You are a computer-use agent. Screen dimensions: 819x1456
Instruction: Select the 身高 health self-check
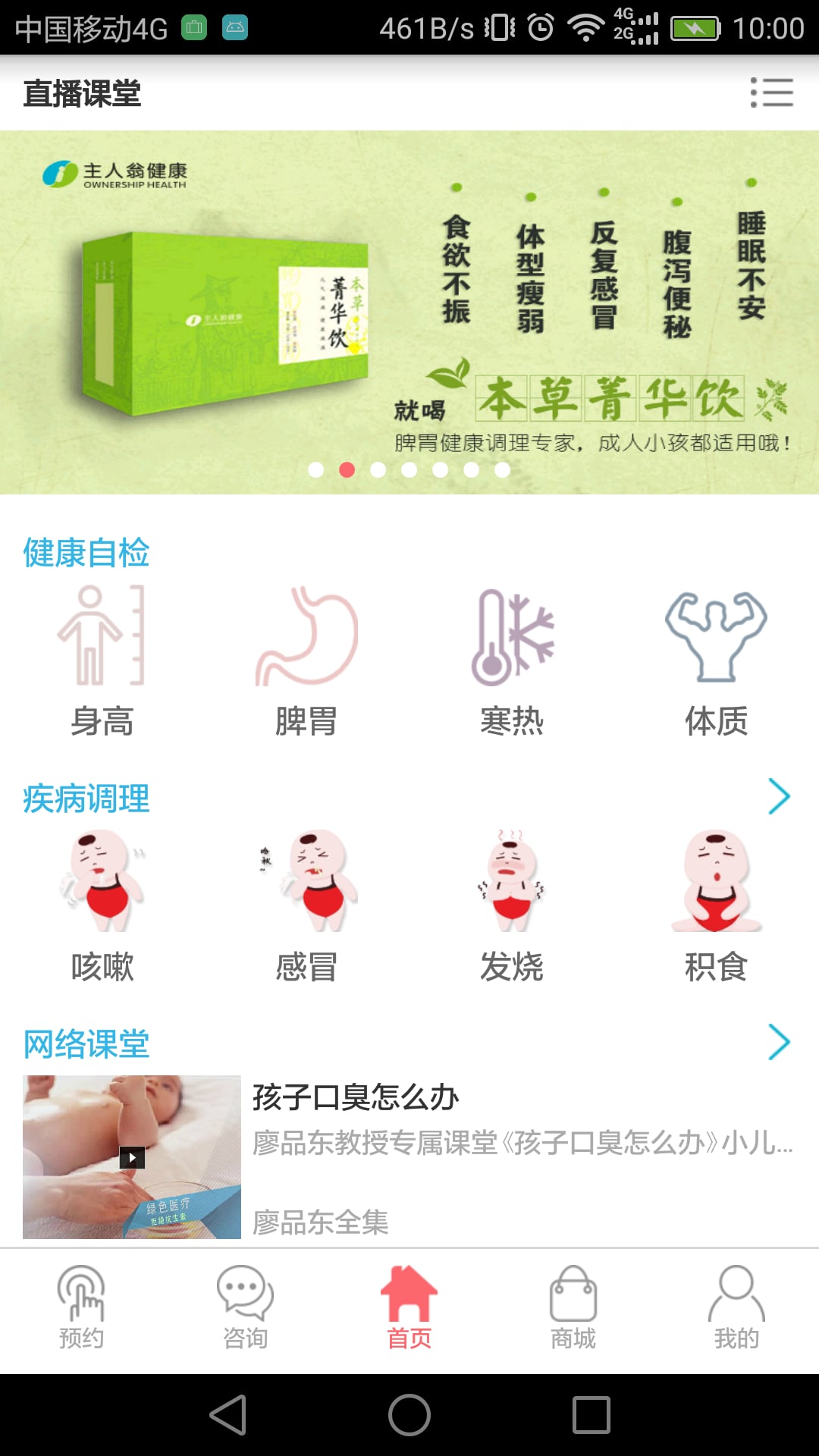point(102,661)
